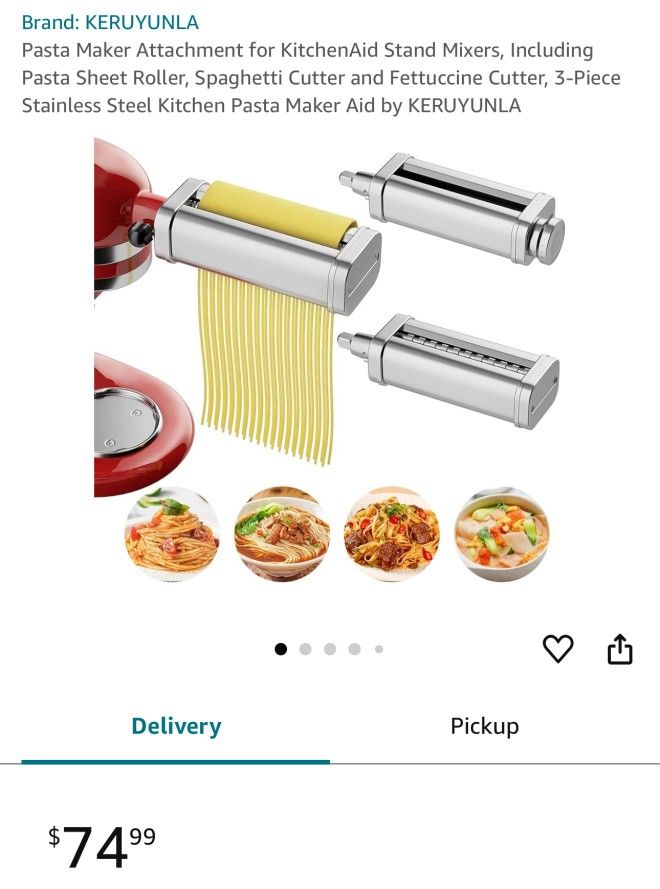Switch to the Pickup tab
660x889 pixels.
click(x=484, y=726)
